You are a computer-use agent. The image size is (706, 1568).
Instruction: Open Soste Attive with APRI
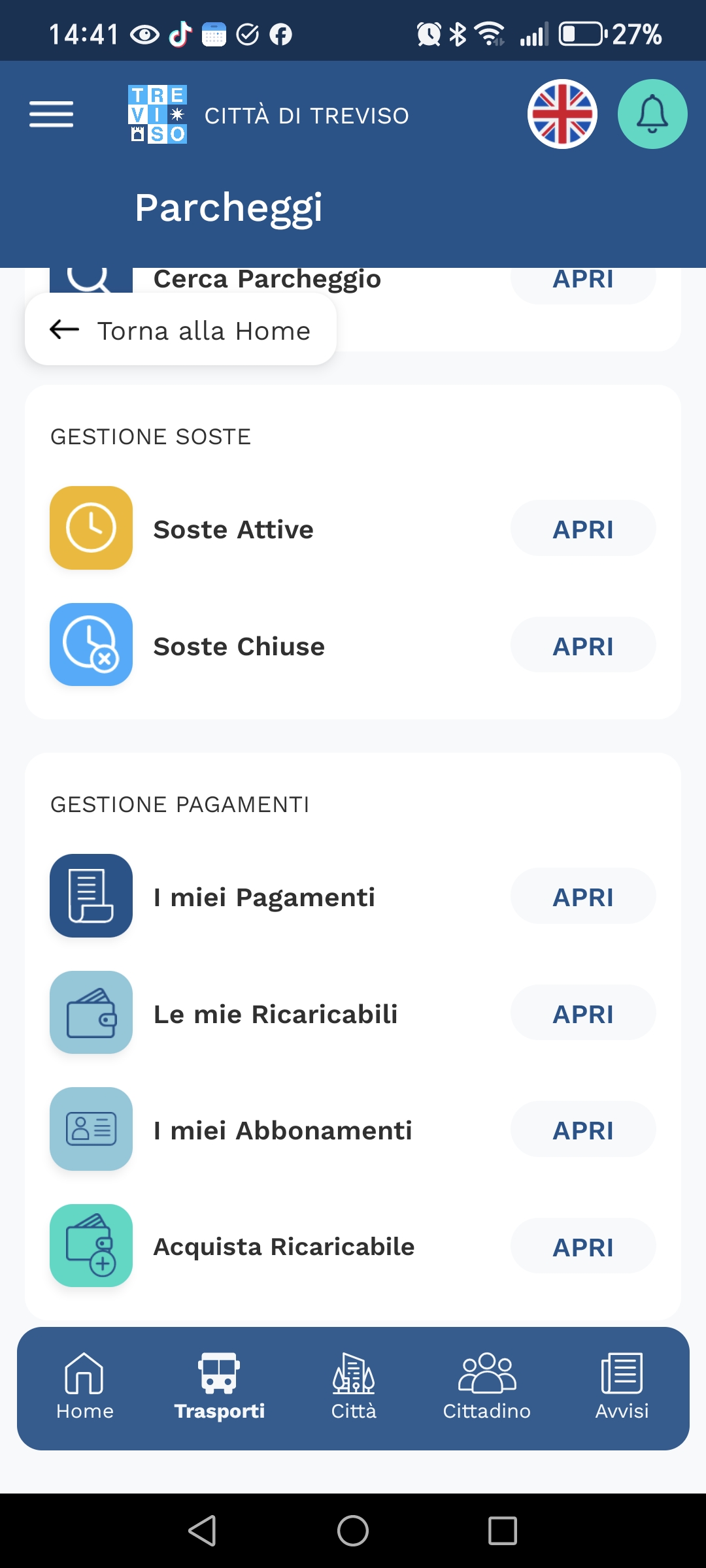pos(583,529)
